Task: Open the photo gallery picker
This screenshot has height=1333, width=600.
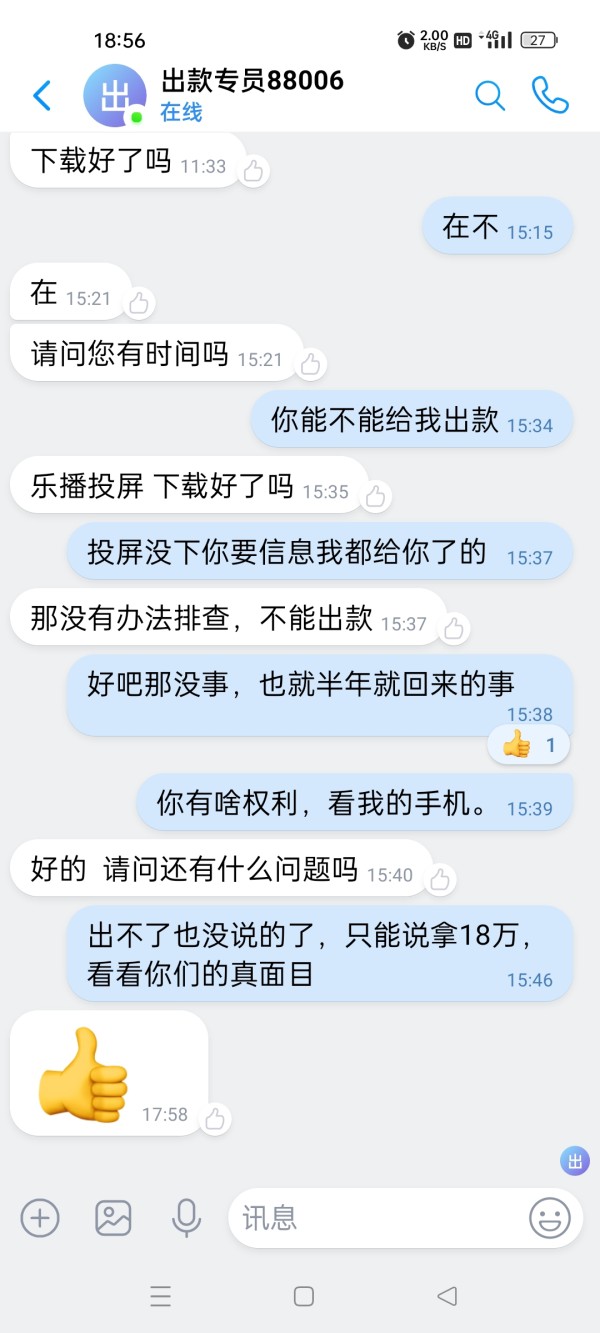Action: (x=113, y=1218)
